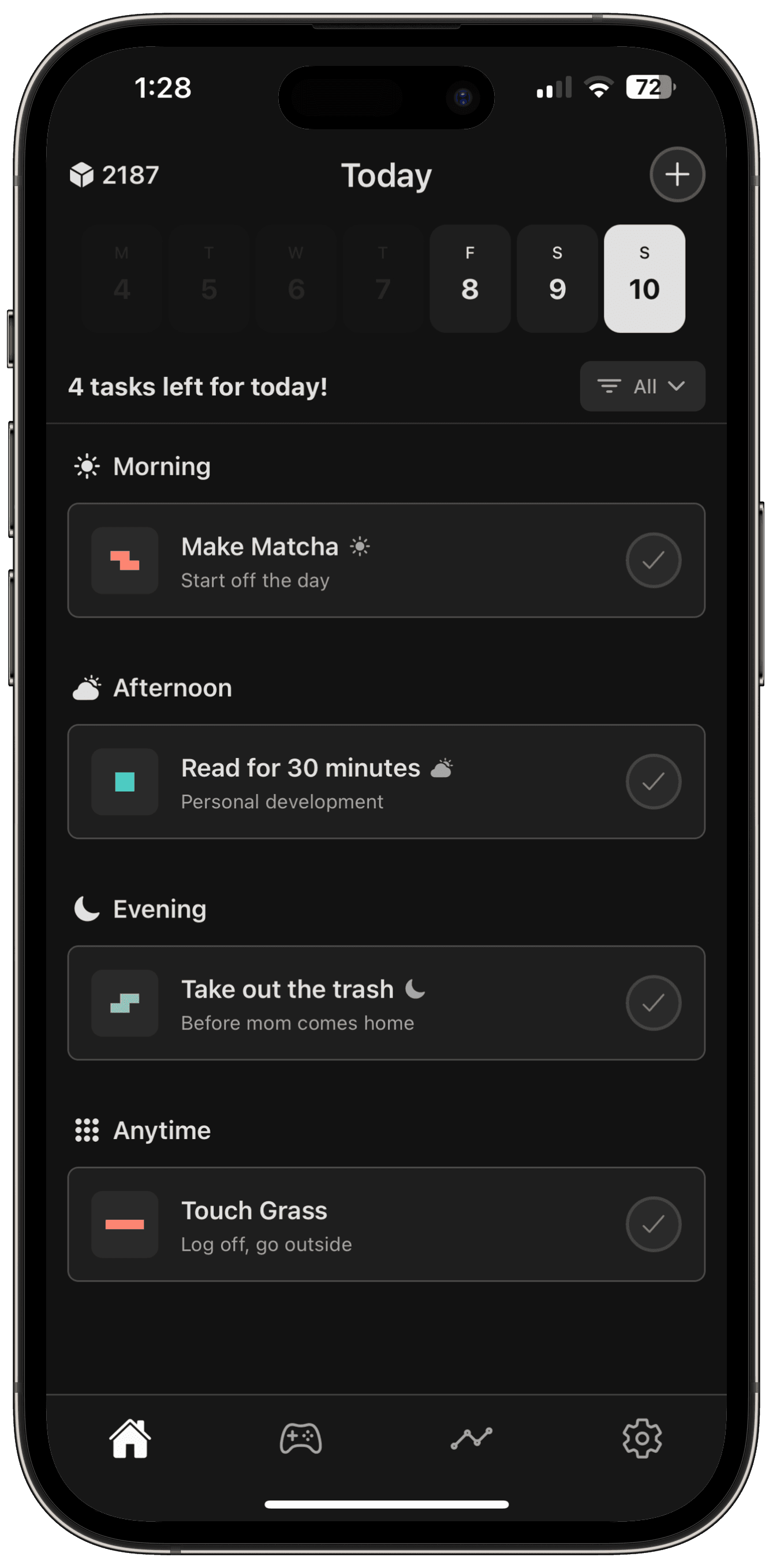
Task: Open the settings gear tab
Action: (642, 1439)
